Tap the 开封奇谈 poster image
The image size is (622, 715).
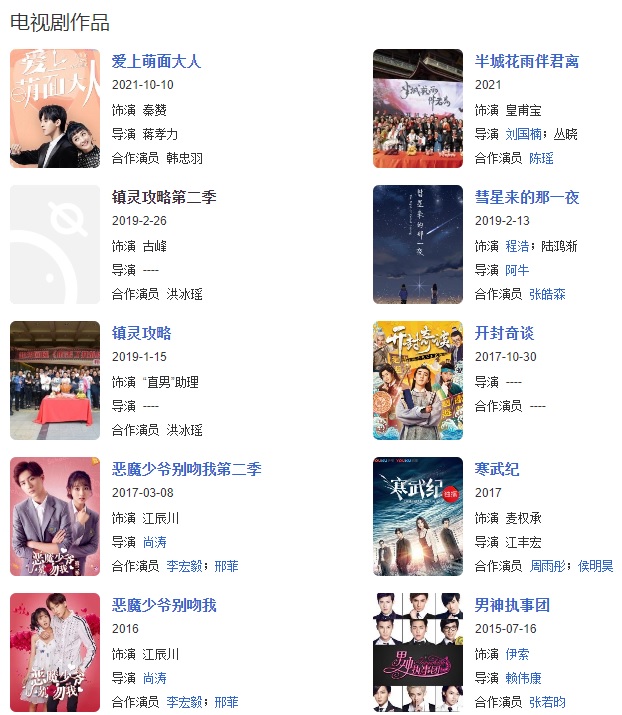point(418,380)
